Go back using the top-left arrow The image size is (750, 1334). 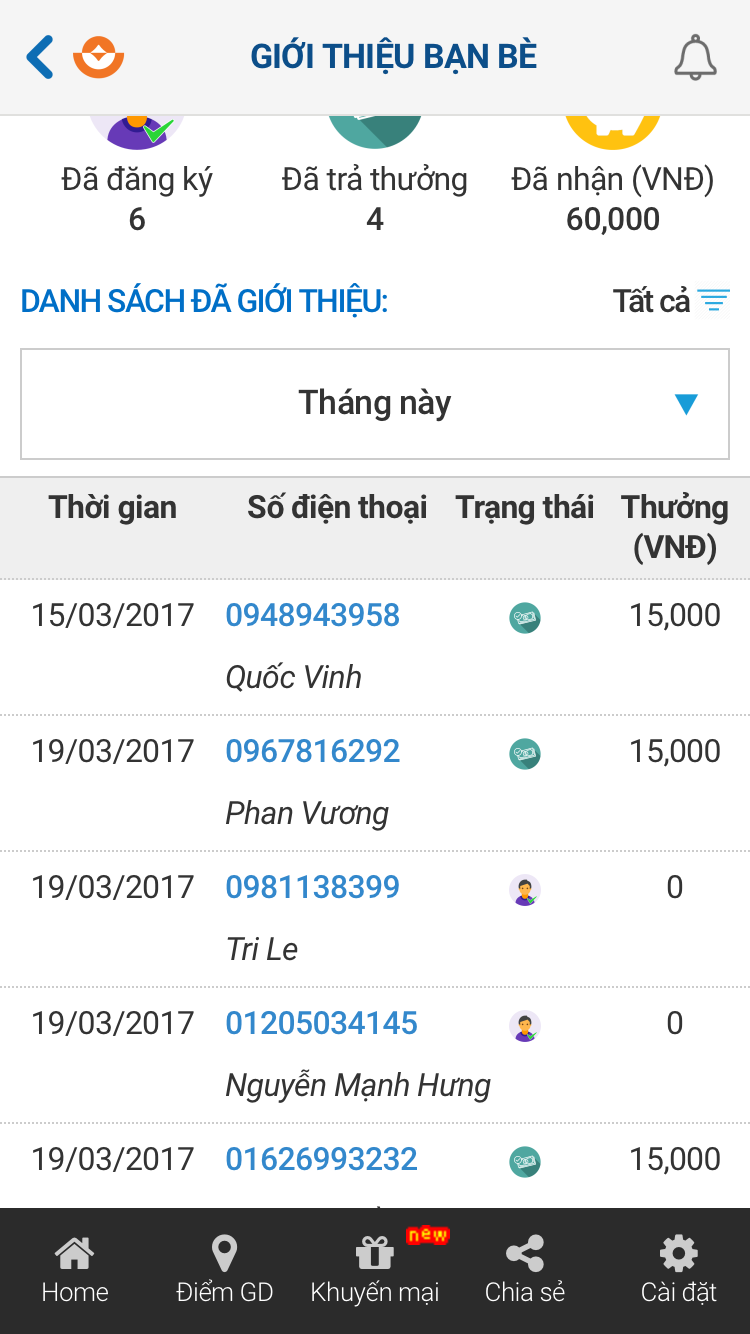click(40, 57)
